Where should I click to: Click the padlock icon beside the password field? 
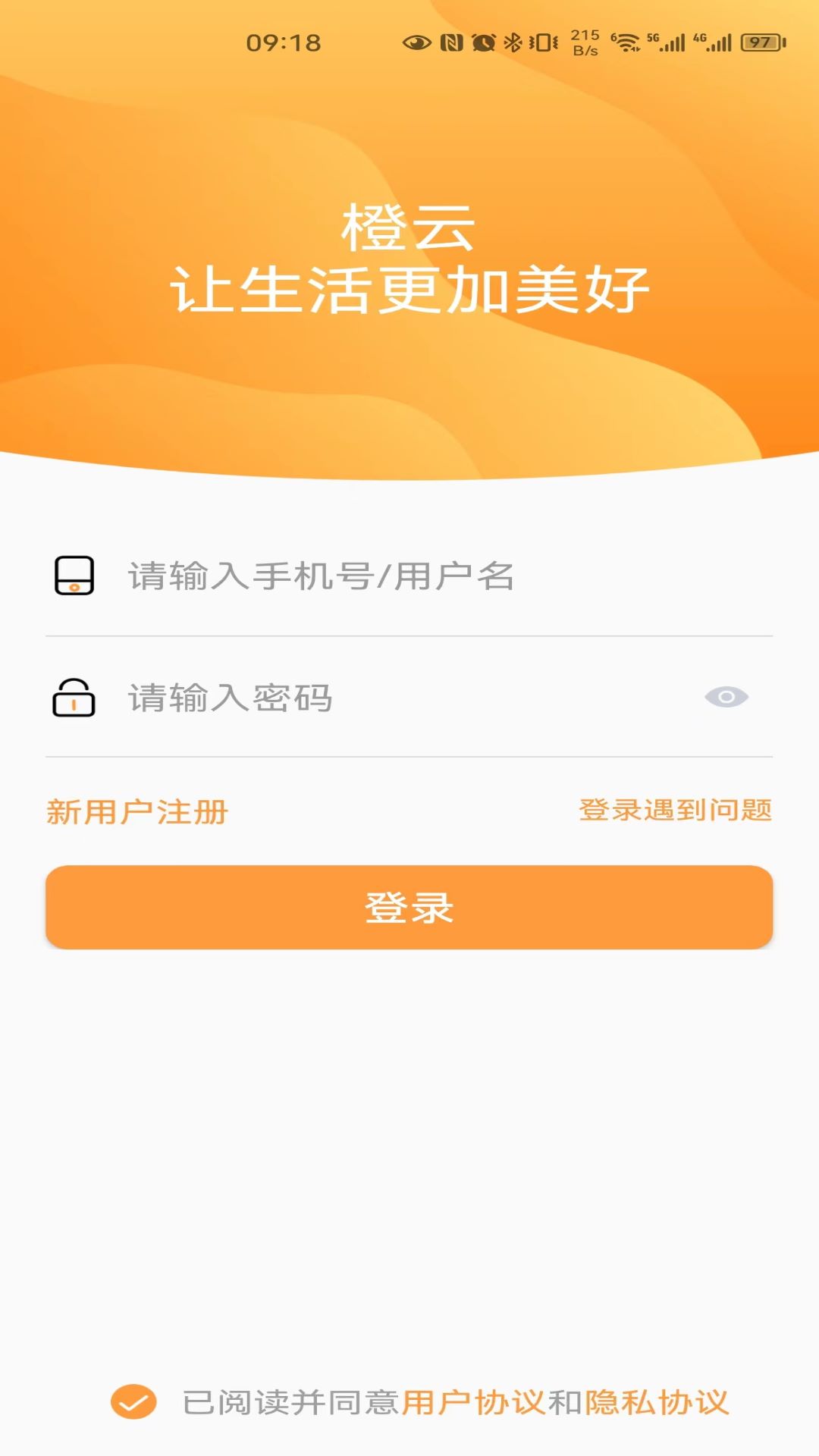click(74, 698)
